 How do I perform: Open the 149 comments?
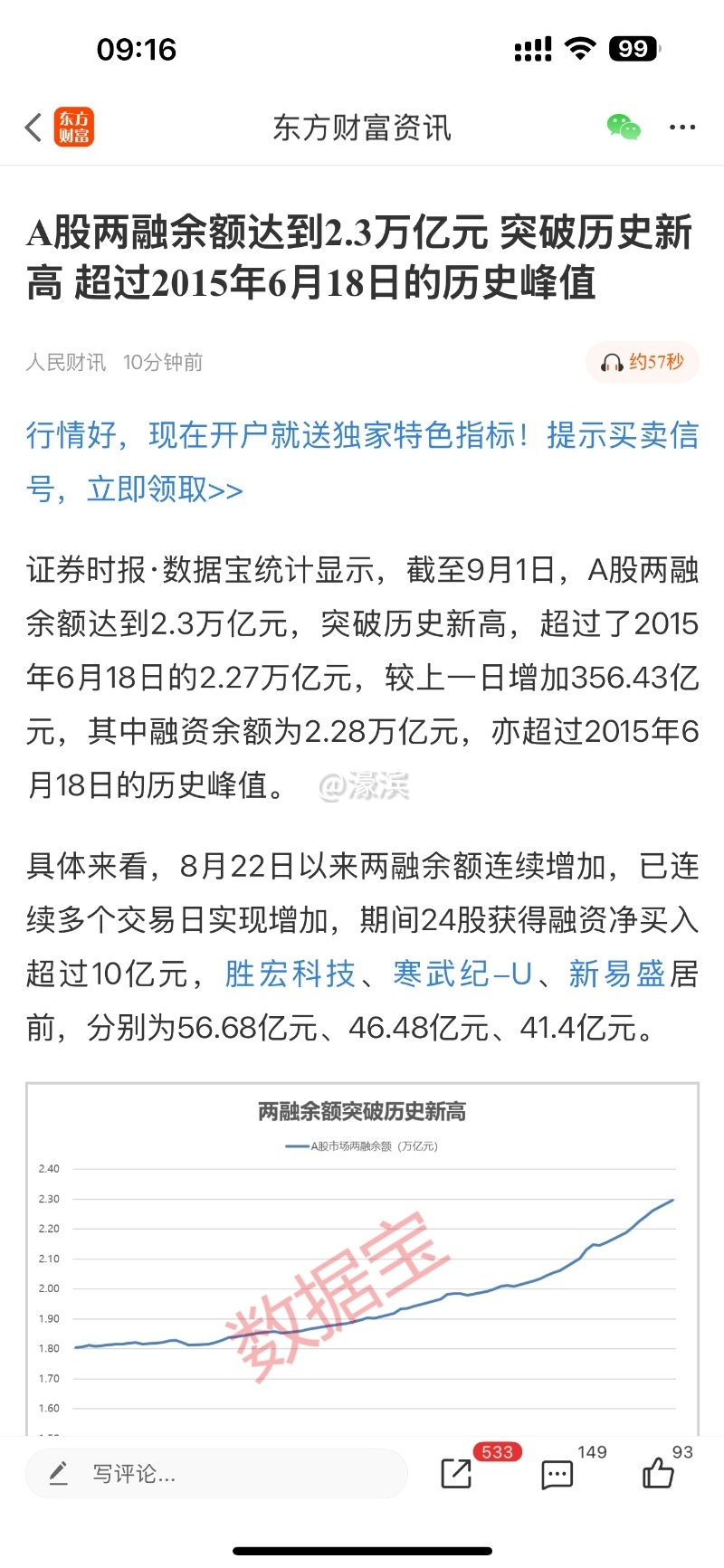tap(557, 1474)
